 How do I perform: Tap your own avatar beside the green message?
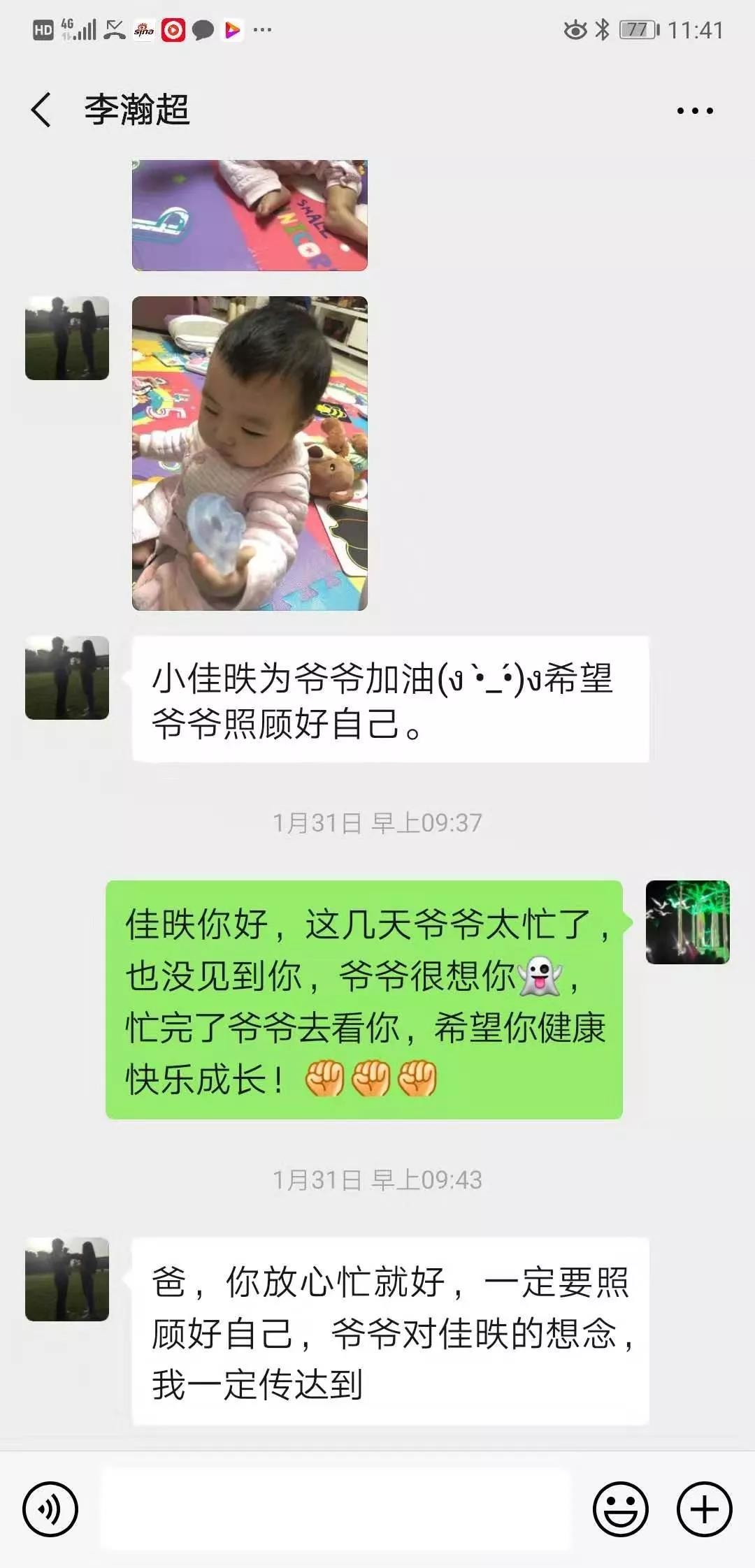coord(687,922)
